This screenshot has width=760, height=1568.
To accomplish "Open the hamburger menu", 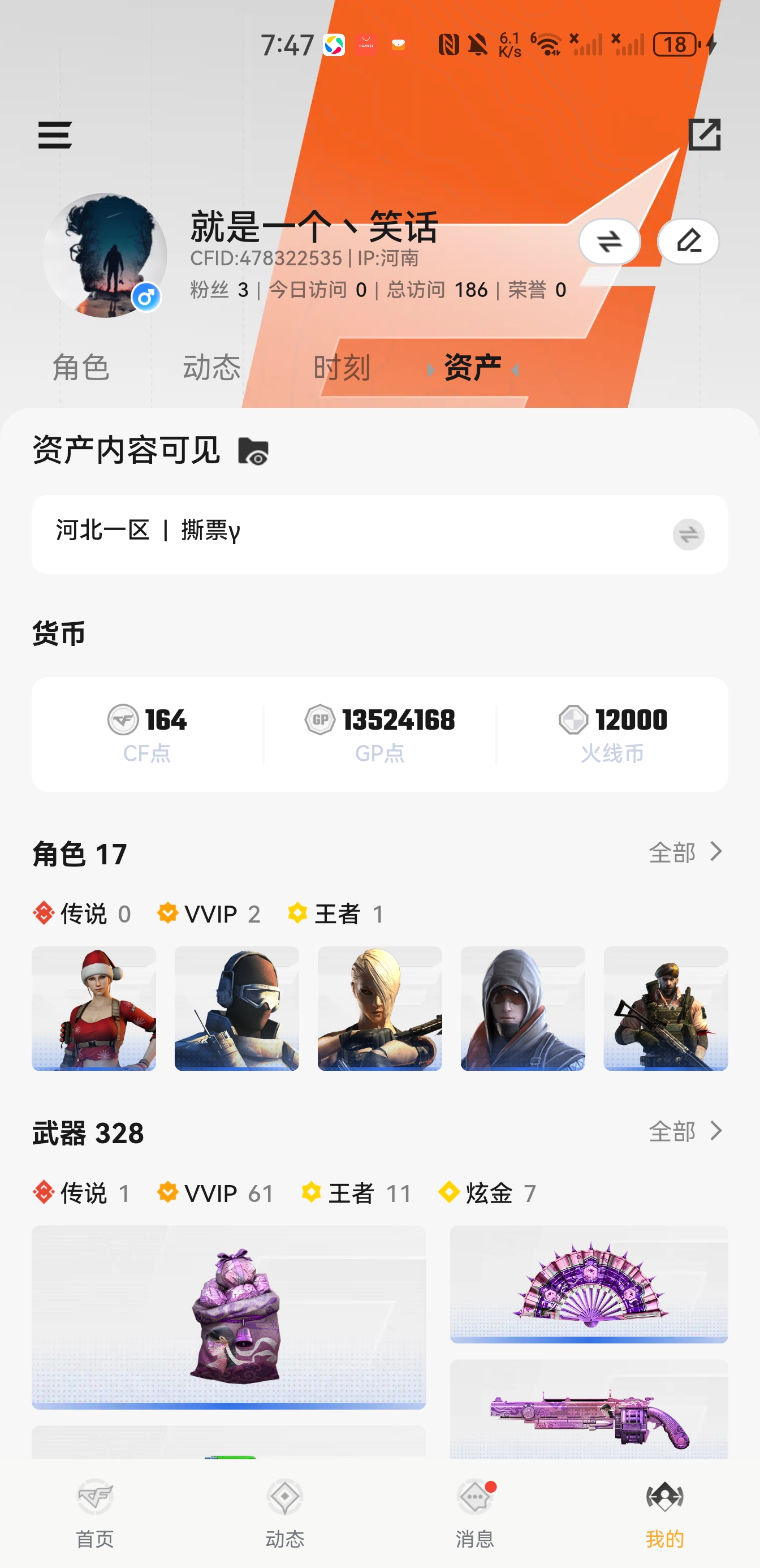I will tap(55, 135).
